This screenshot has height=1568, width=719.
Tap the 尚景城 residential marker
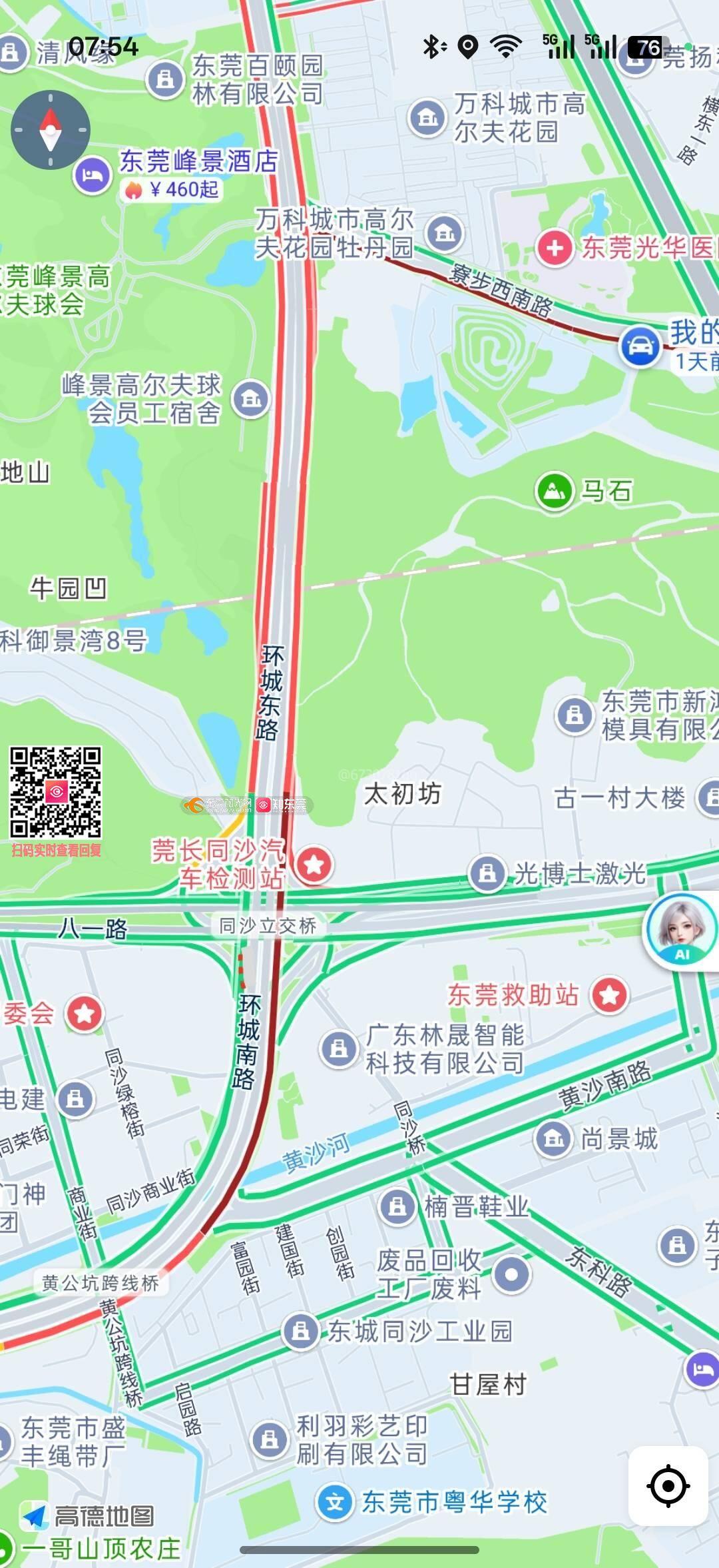coord(554,1138)
